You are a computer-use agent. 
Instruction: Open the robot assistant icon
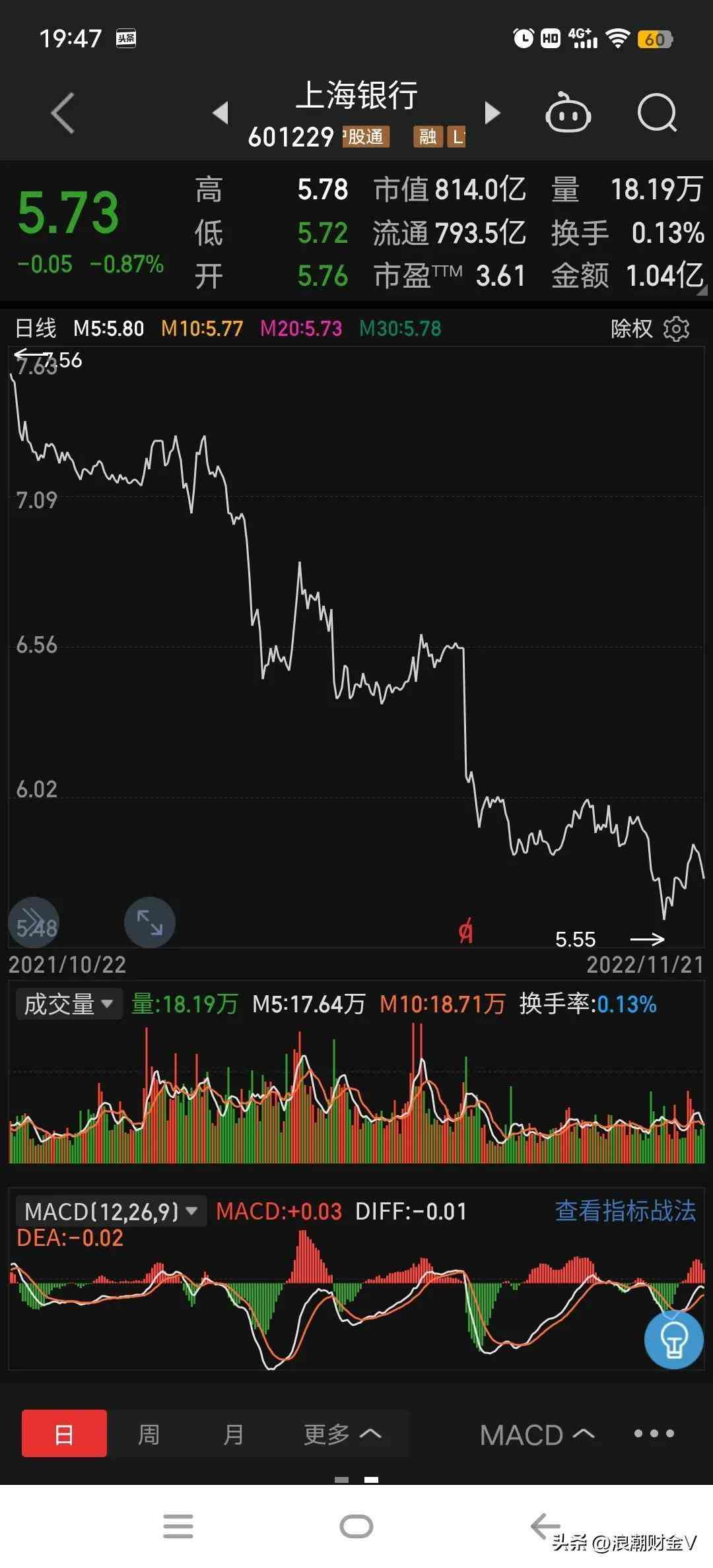coord(568,114)
